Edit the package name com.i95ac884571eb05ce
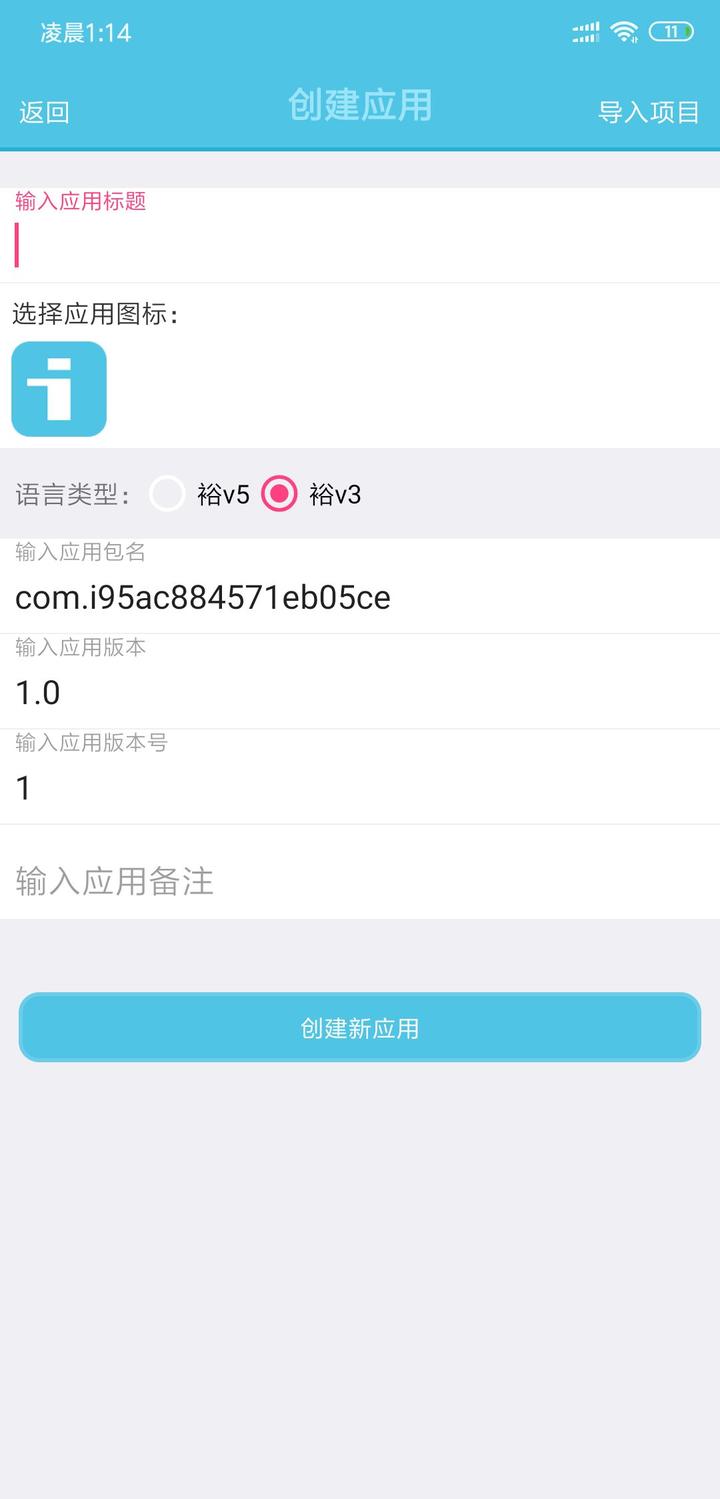The image size is (720, 1499). [204, 597]
